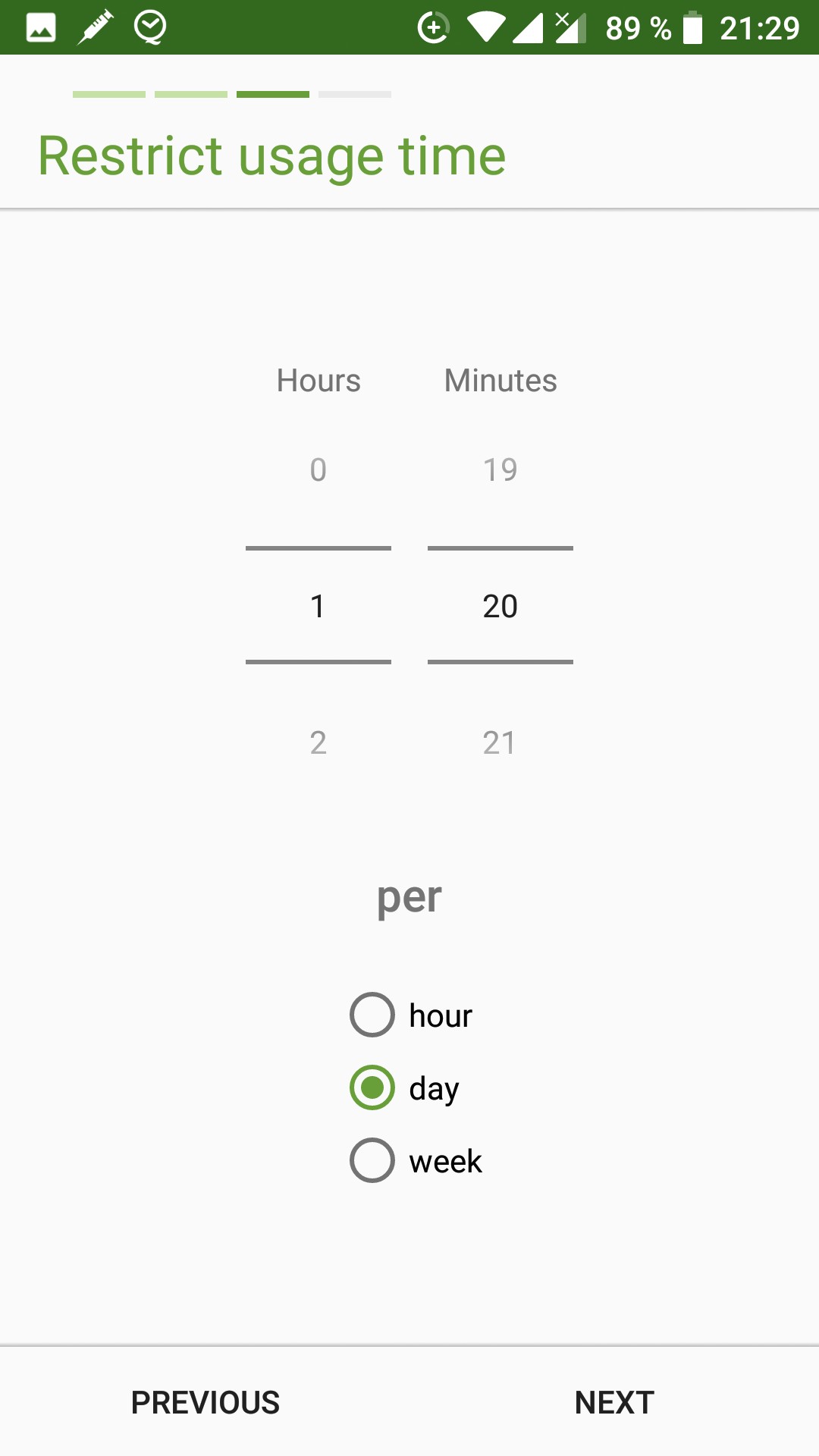Tap minute value 21 in picker

click(x=500, y=742)
